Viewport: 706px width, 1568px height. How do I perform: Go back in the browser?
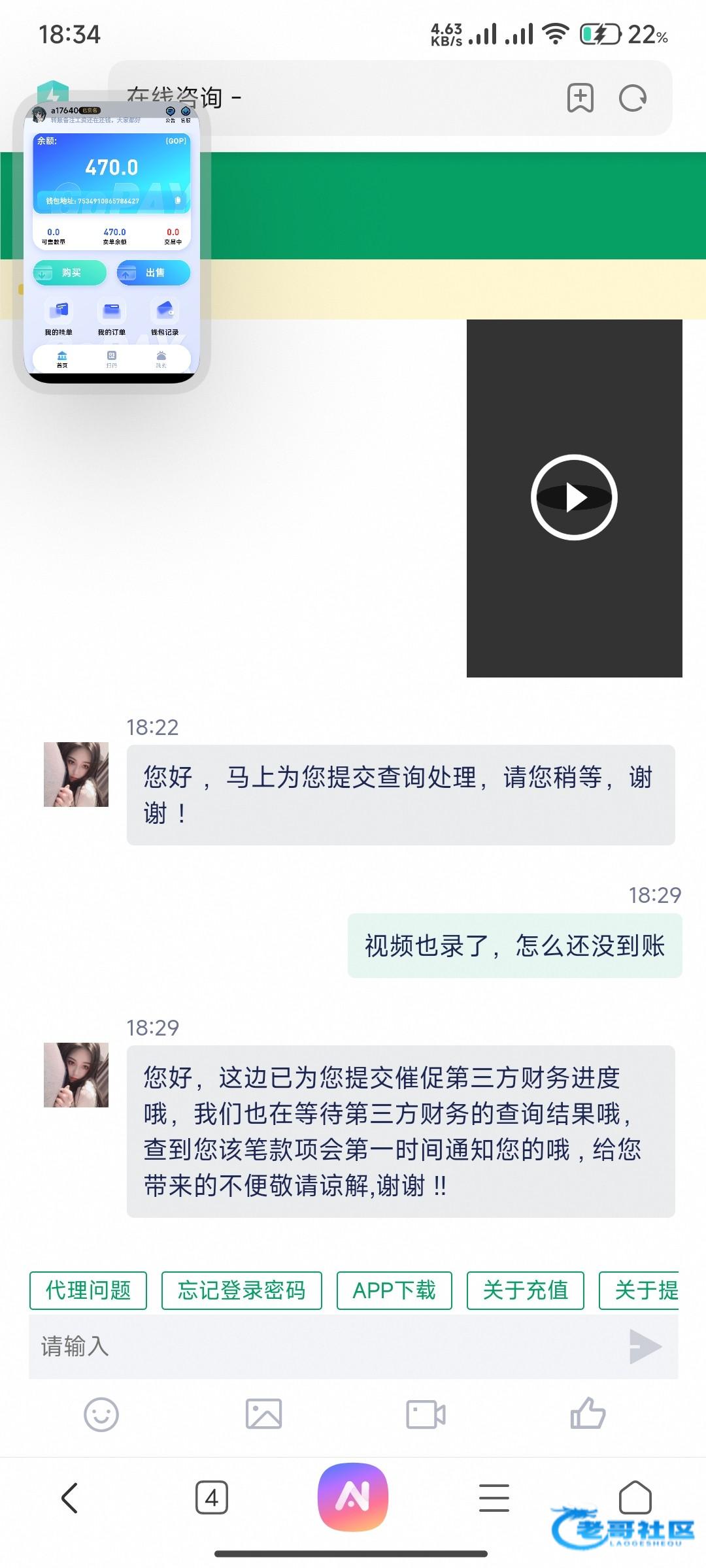[70, 1497]
